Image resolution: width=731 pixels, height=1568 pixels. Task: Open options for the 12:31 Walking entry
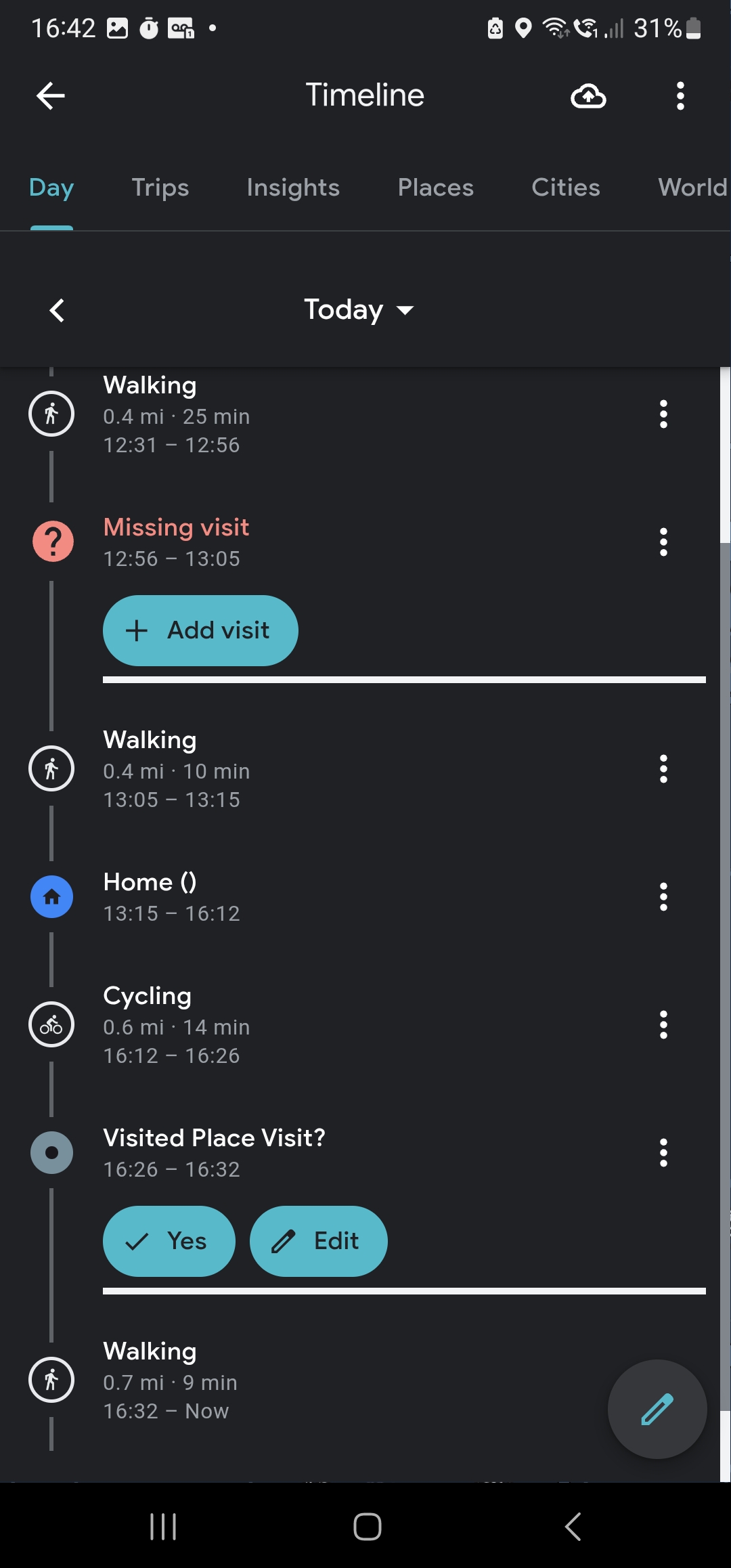coord(663,414)
